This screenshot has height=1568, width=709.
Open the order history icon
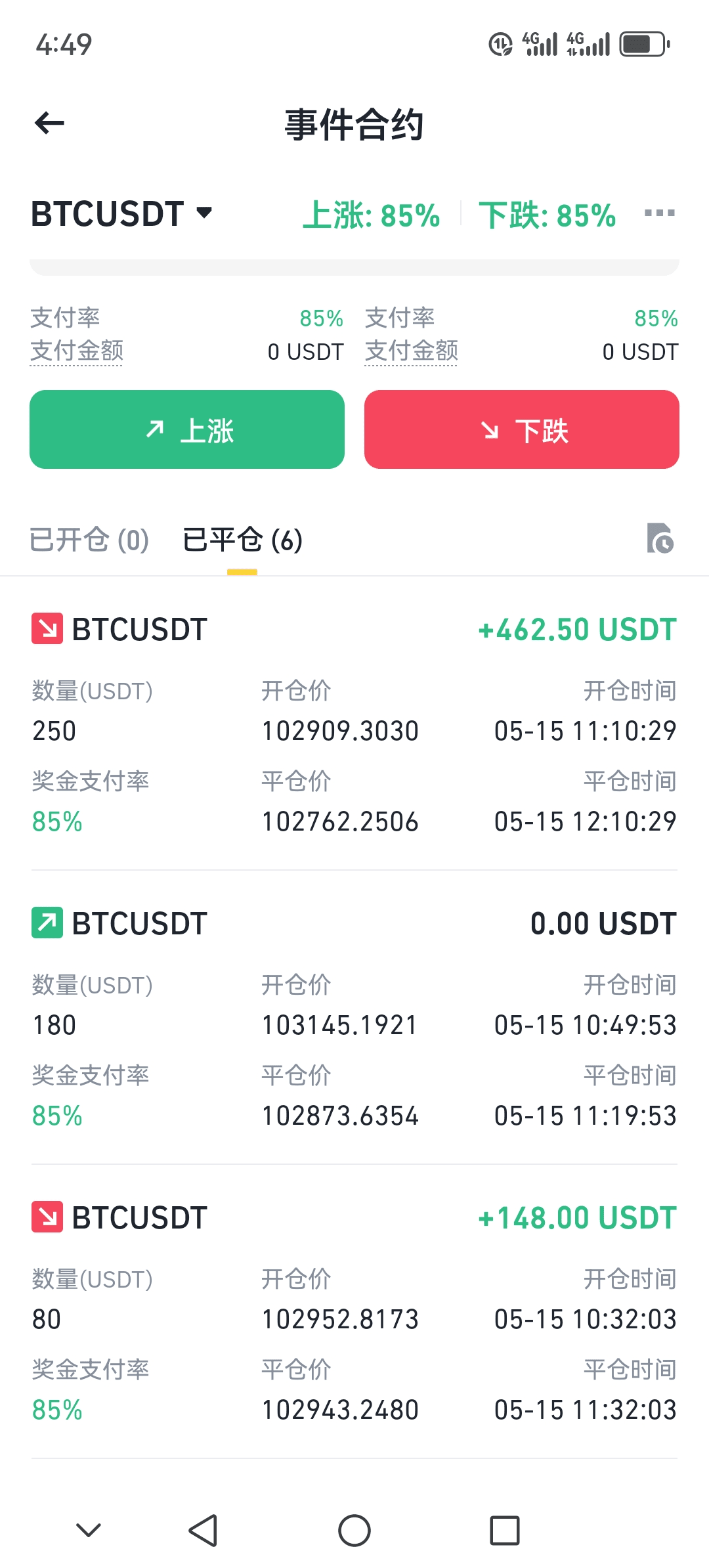[660, 538]
